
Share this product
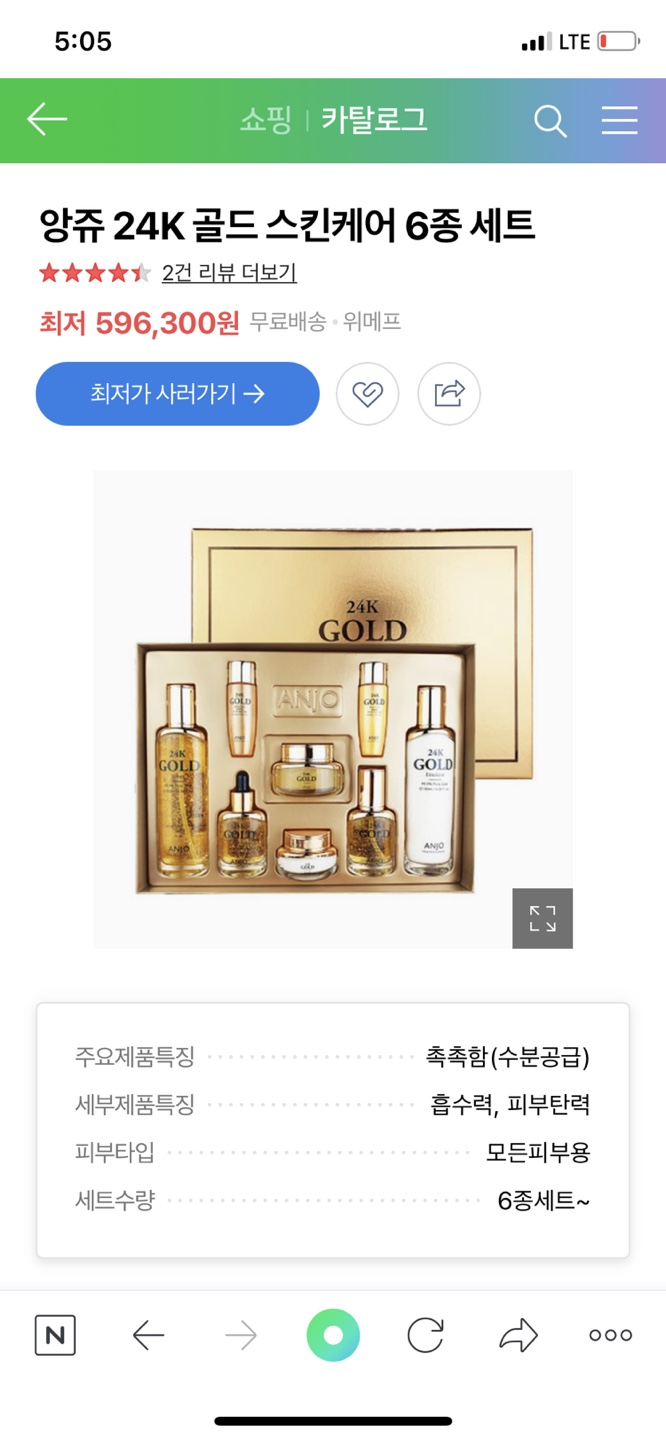pos(449,394)
